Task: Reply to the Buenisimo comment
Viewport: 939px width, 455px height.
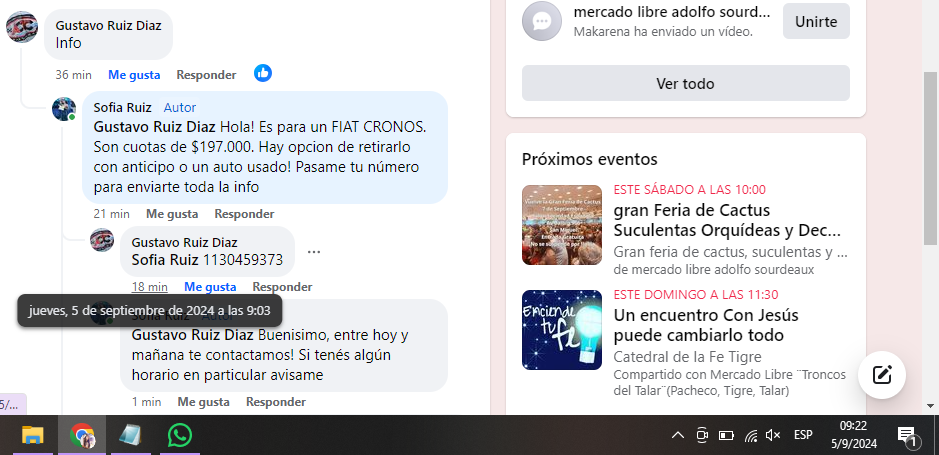Action: click(x=276, y=402)
